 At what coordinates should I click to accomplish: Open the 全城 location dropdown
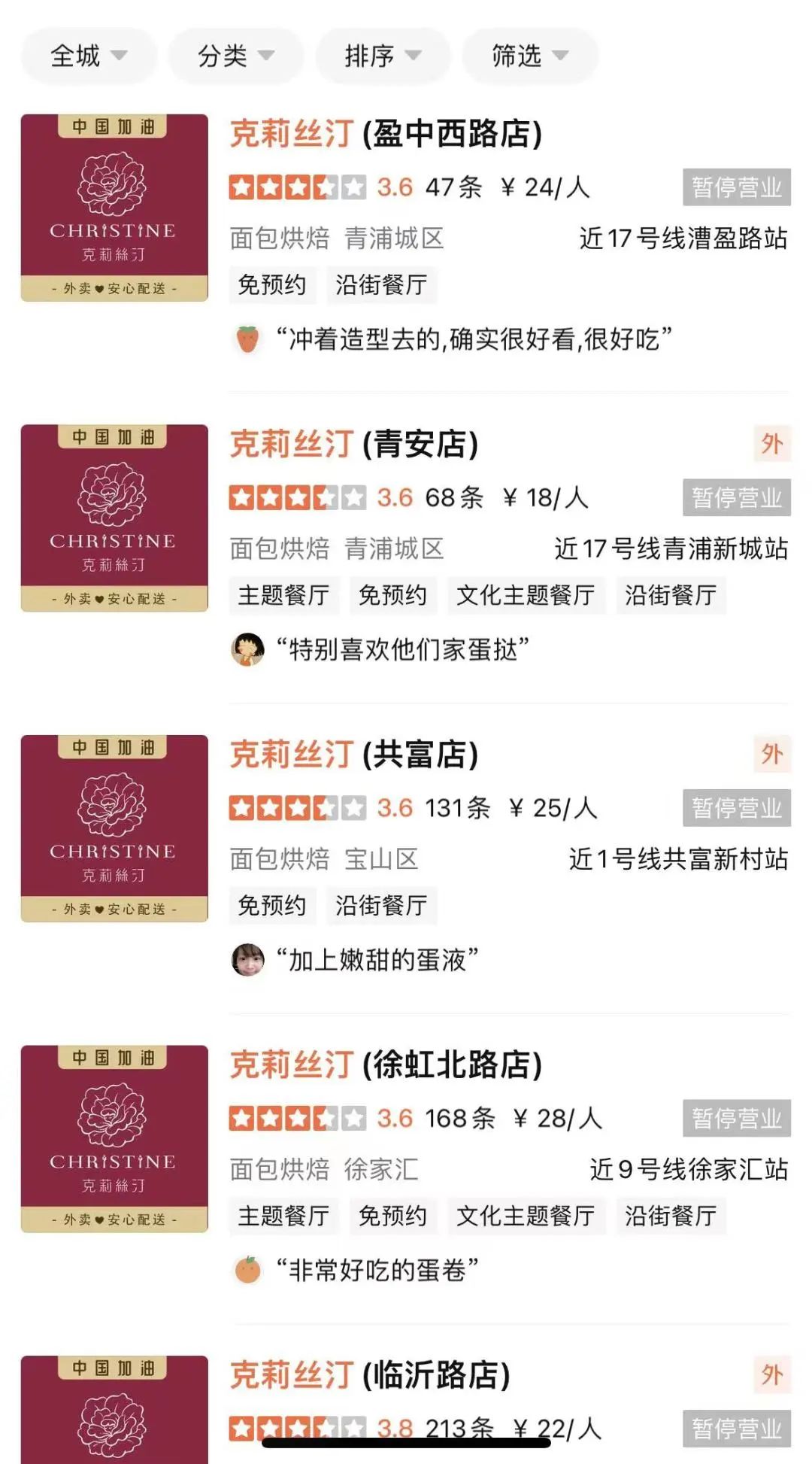[x=88, y=56]
